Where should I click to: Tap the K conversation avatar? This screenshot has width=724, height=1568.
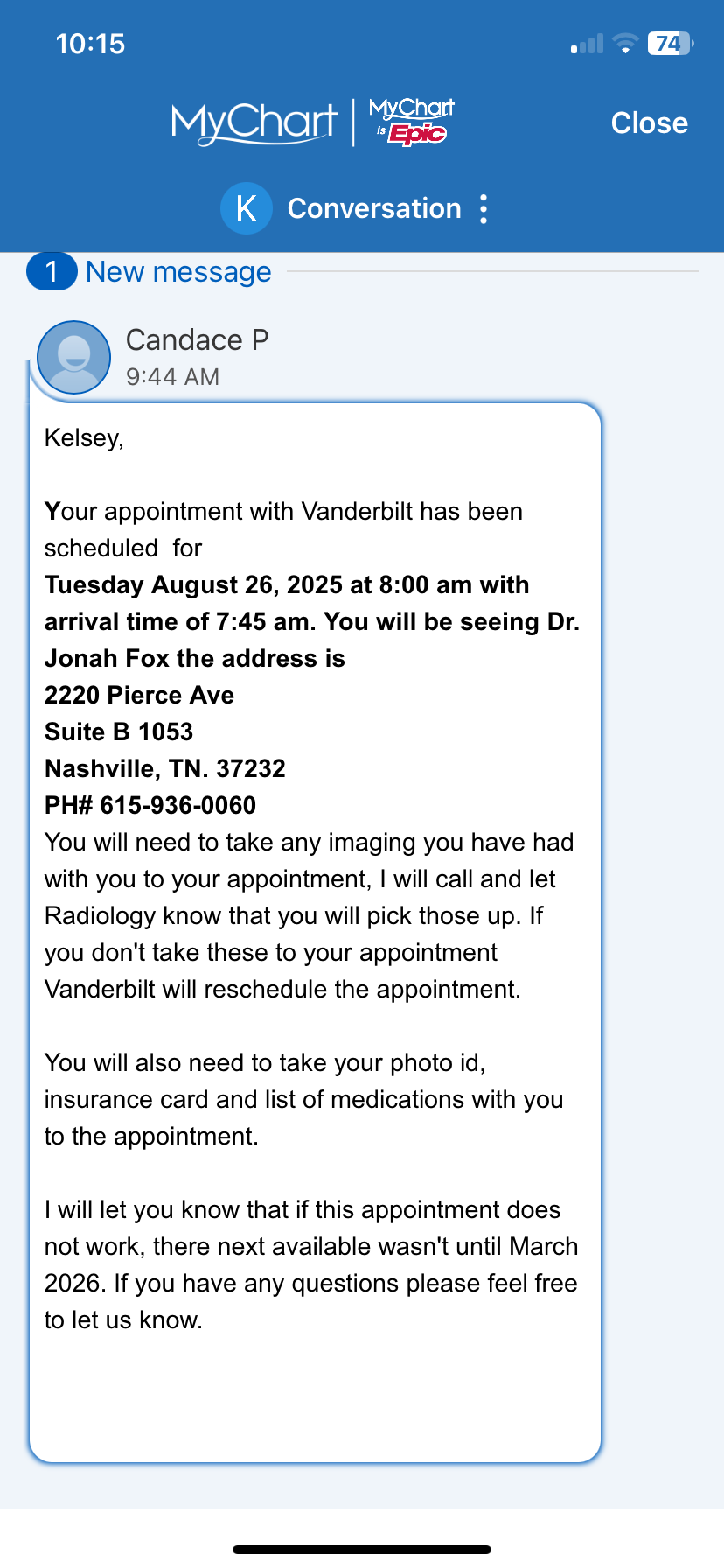pyautogui.click(x=247, y=208)
